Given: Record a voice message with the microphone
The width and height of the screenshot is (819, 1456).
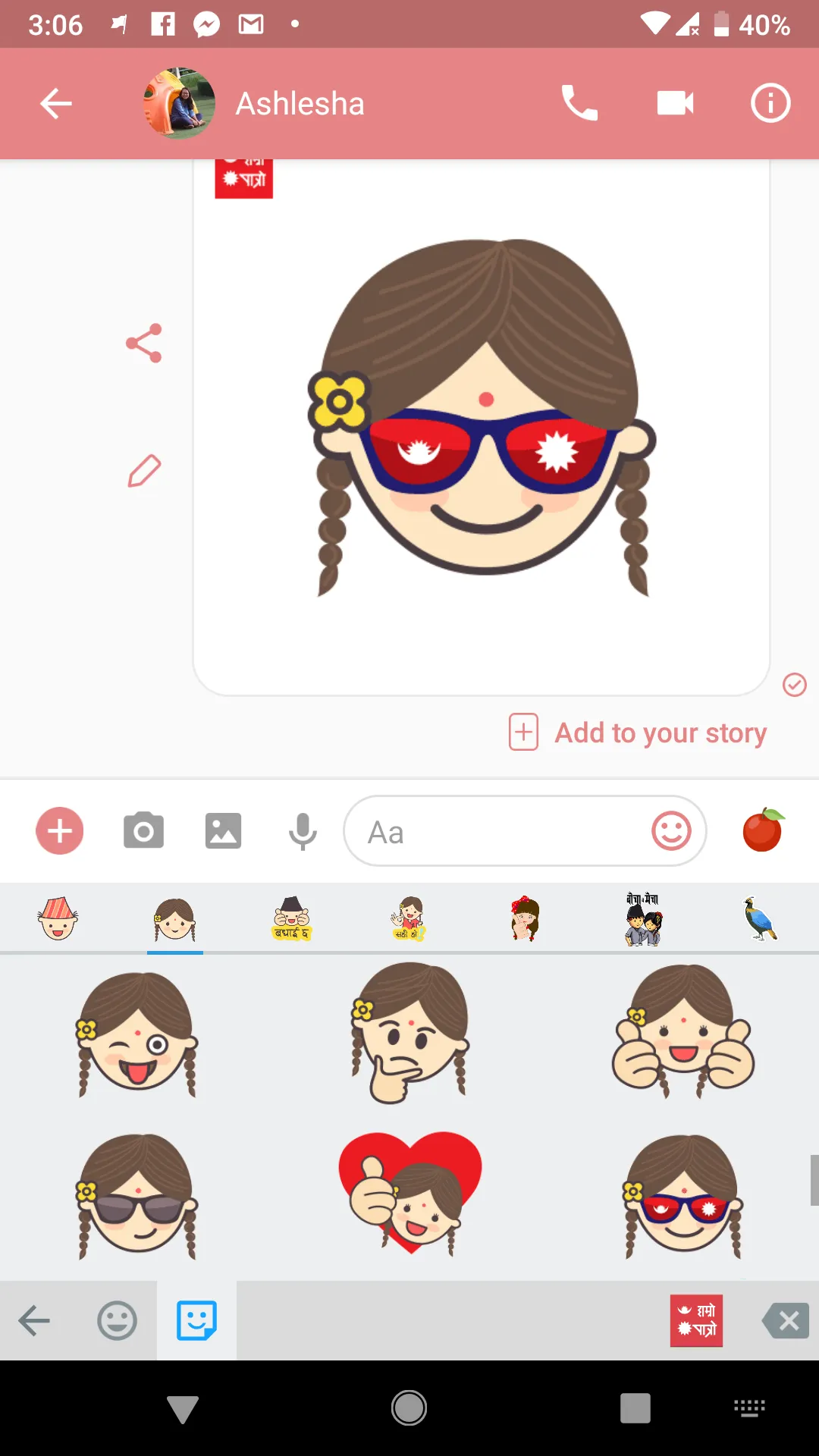Looking at the screenshot, I should click(x=302, y=830).
